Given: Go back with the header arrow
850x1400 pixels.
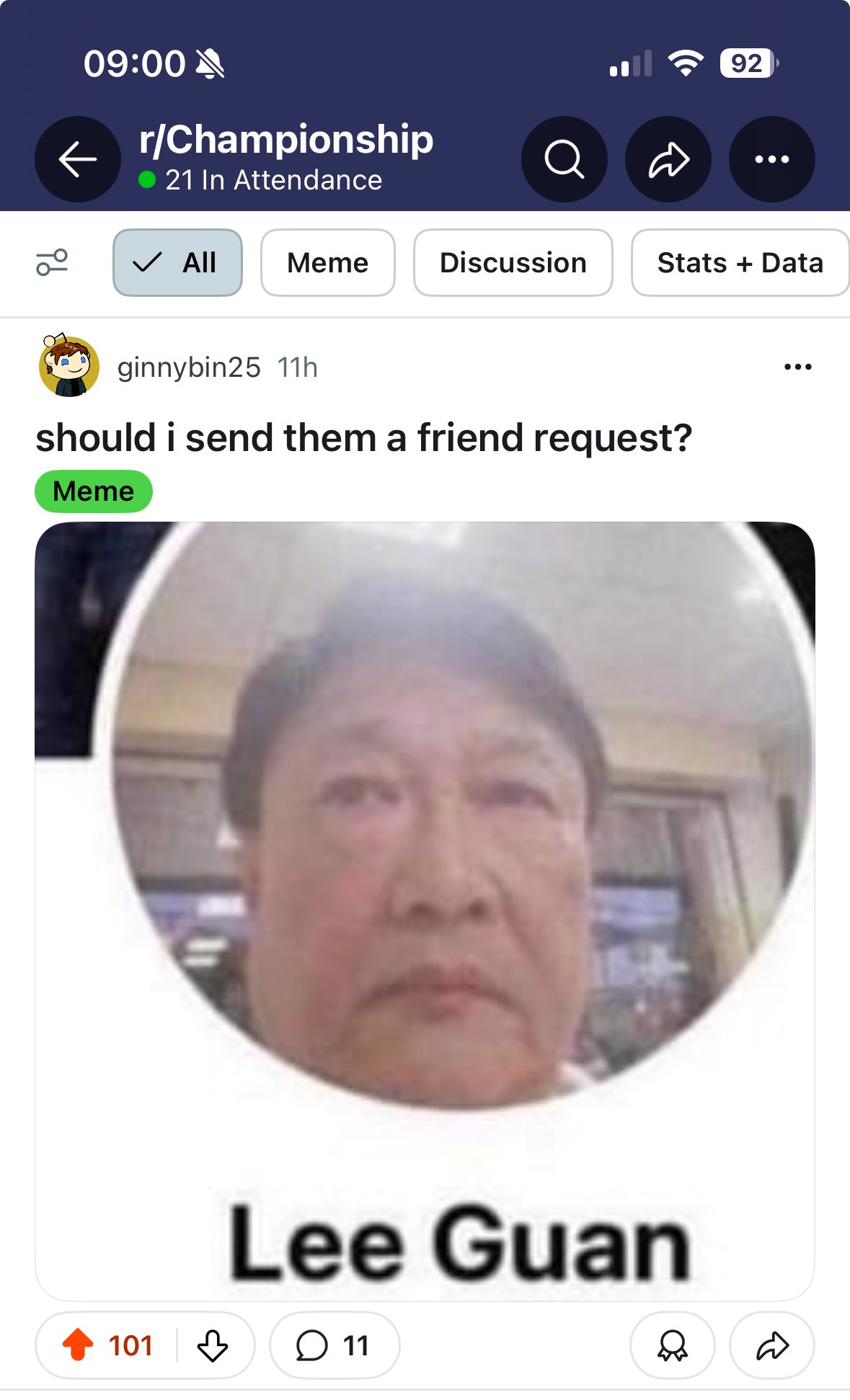Looking at the screenshot, I should click(x=77, y=159).
